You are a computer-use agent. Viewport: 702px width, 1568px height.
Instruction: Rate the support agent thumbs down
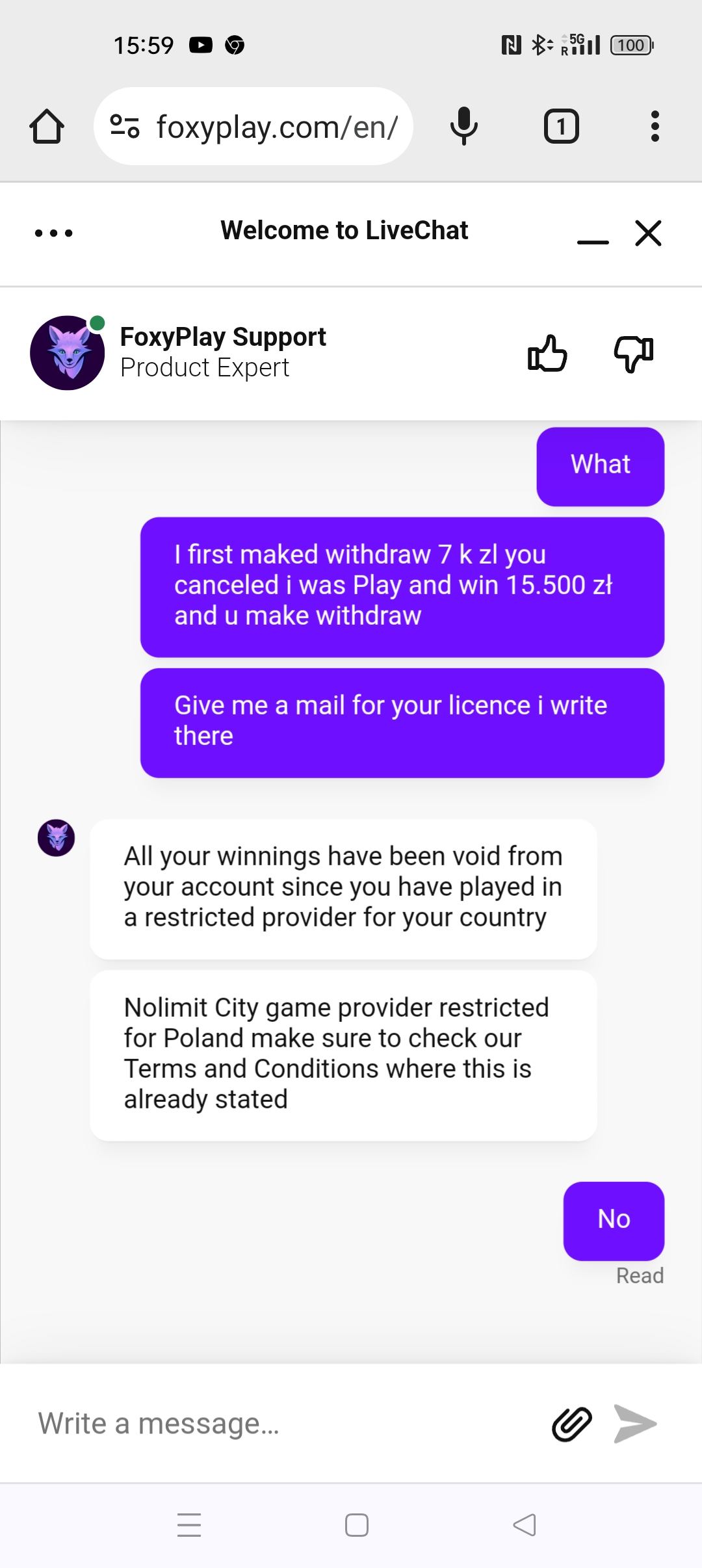(634, 354)
